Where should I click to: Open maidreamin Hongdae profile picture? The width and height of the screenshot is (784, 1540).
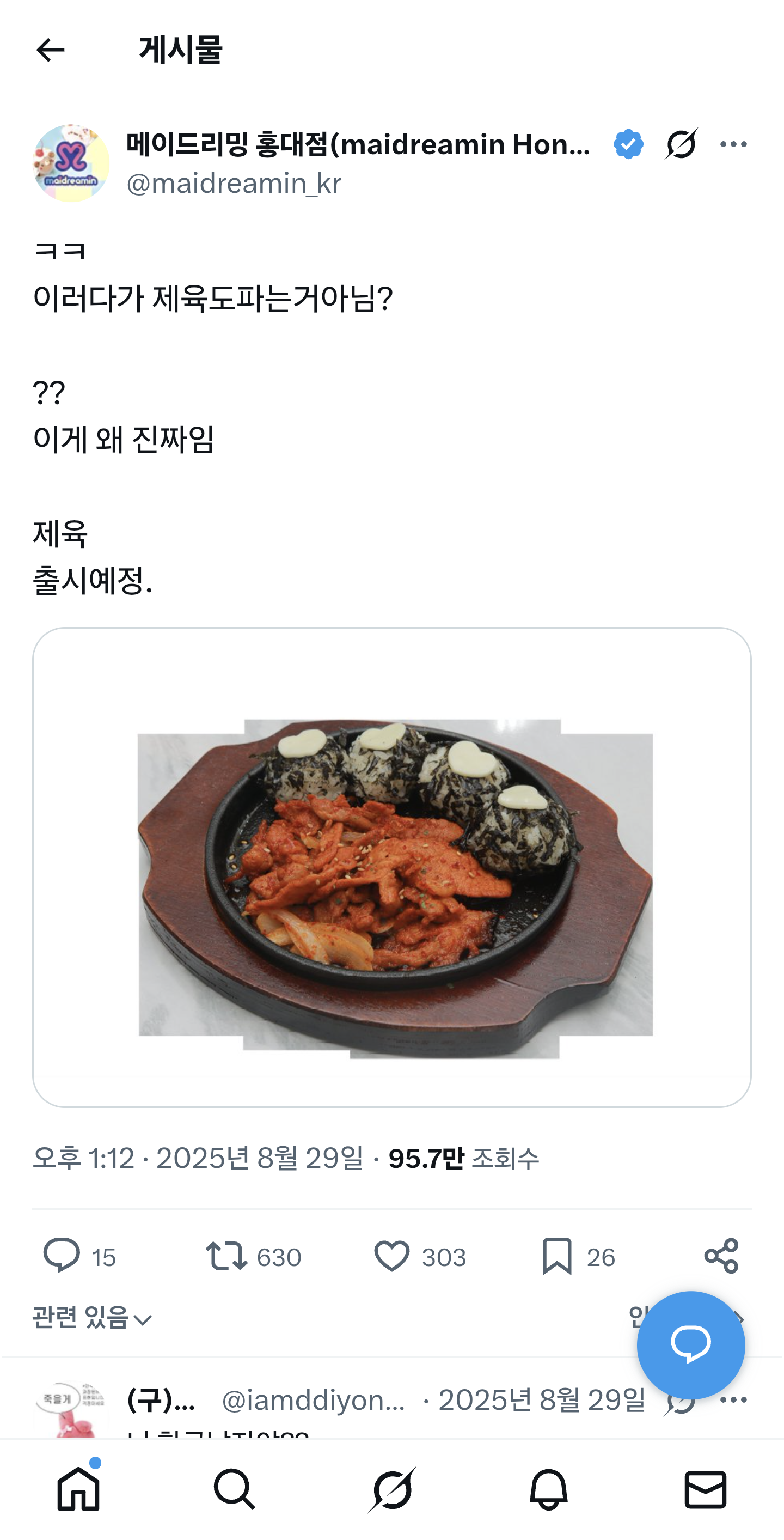[x=71, y=163]
